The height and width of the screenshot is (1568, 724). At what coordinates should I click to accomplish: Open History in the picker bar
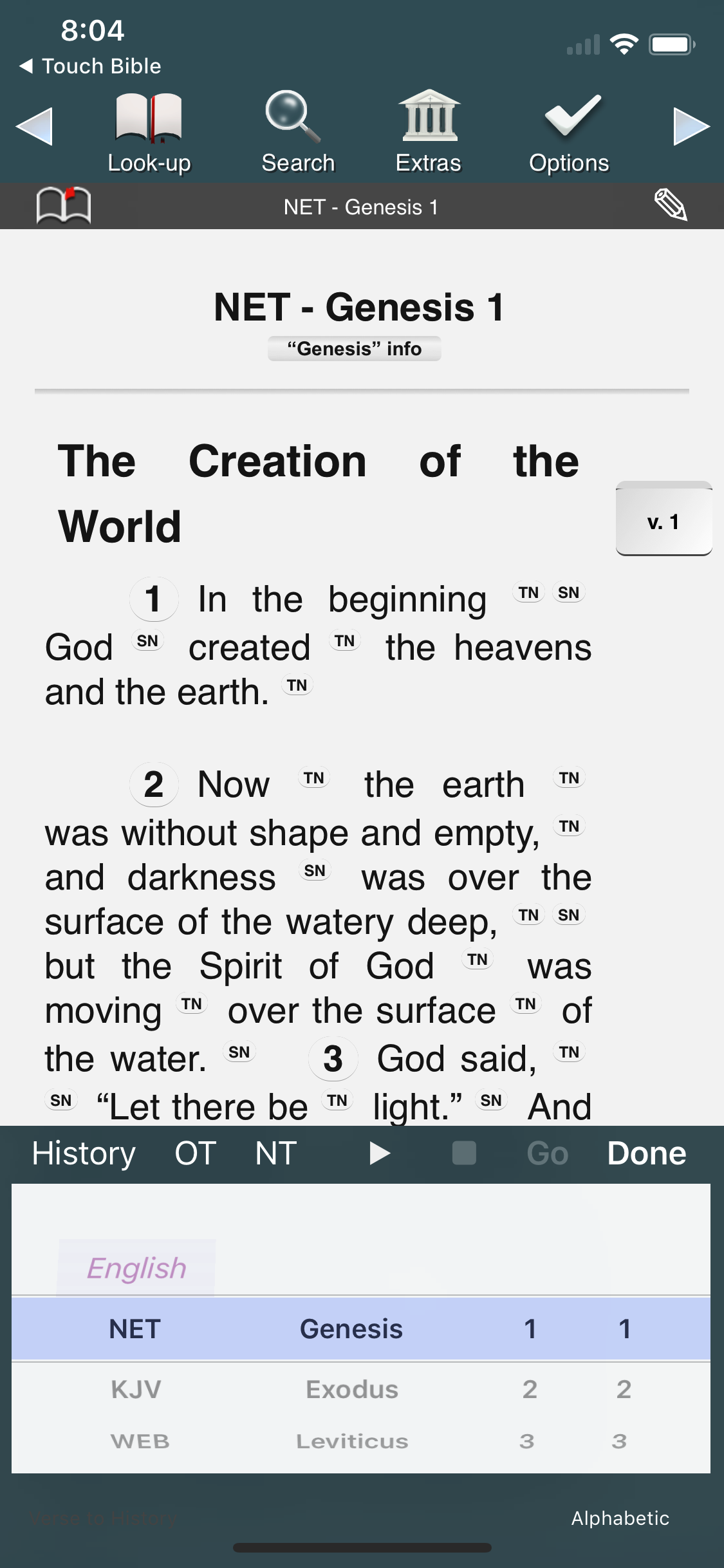(84, 1153)
